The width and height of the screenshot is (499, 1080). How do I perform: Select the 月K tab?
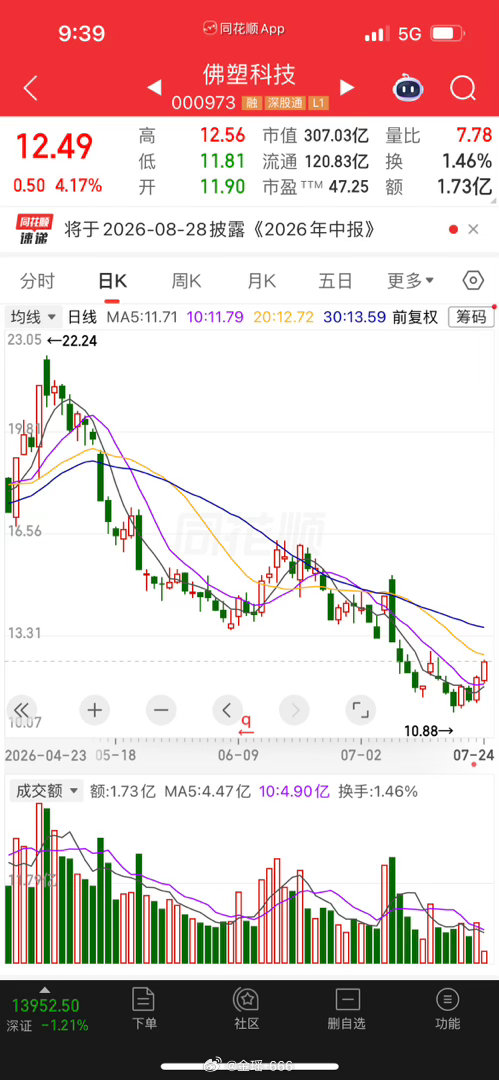[262, 281]
